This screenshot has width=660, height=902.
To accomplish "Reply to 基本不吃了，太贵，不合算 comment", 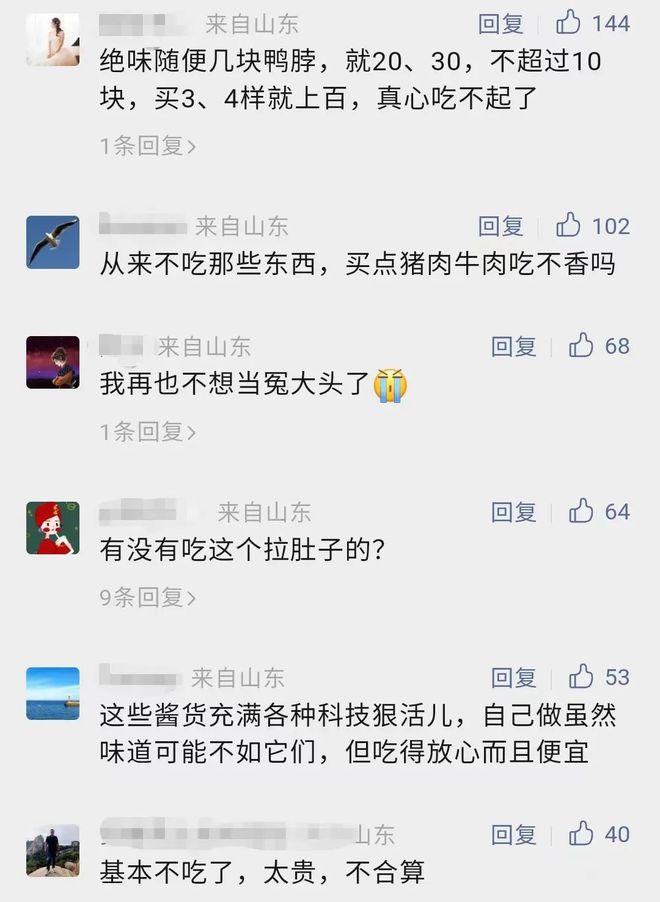I will click(514, 834).
